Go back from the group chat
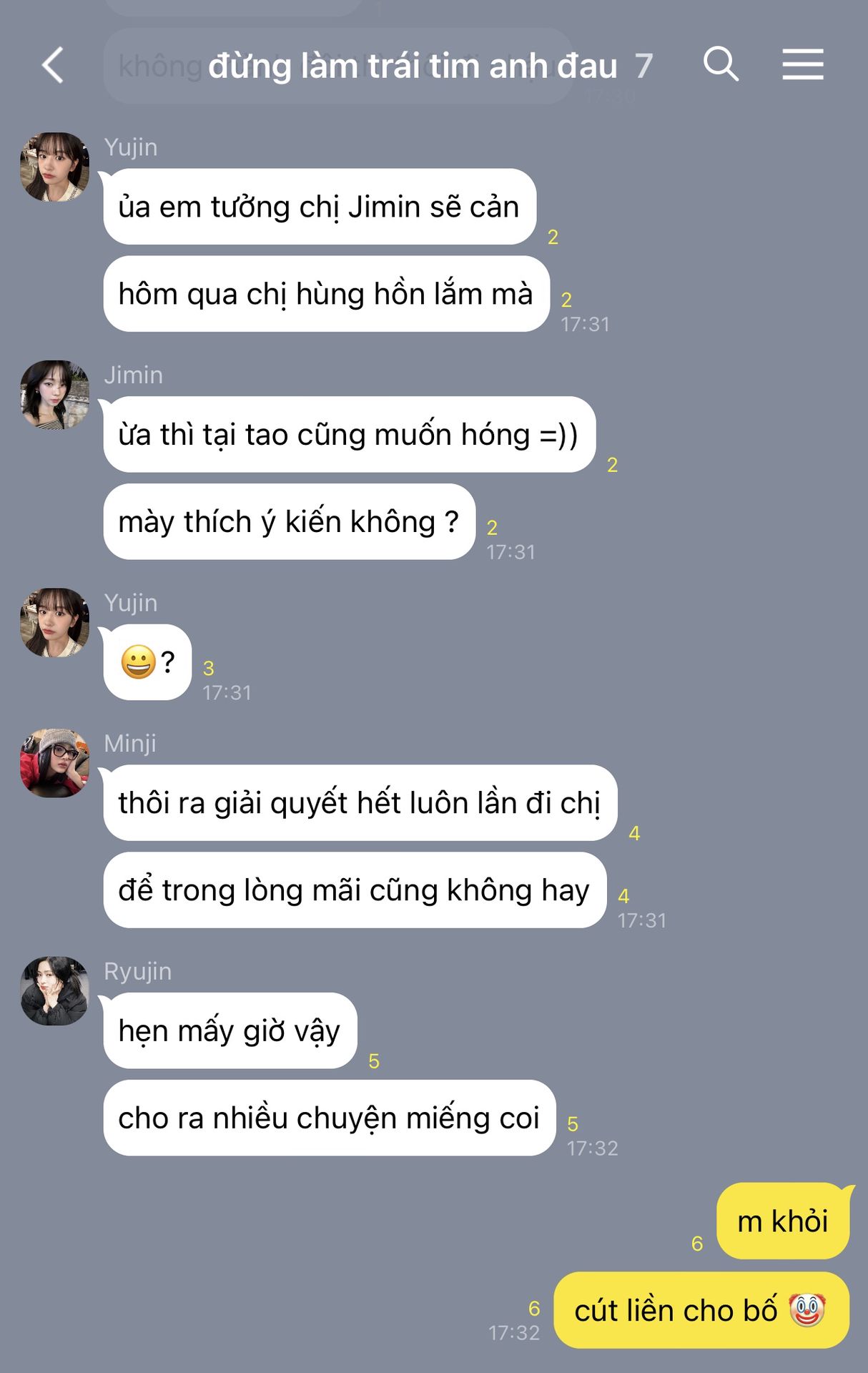Image resolution: width=868 pixels, height=1373 pixels. coord(53,66)
